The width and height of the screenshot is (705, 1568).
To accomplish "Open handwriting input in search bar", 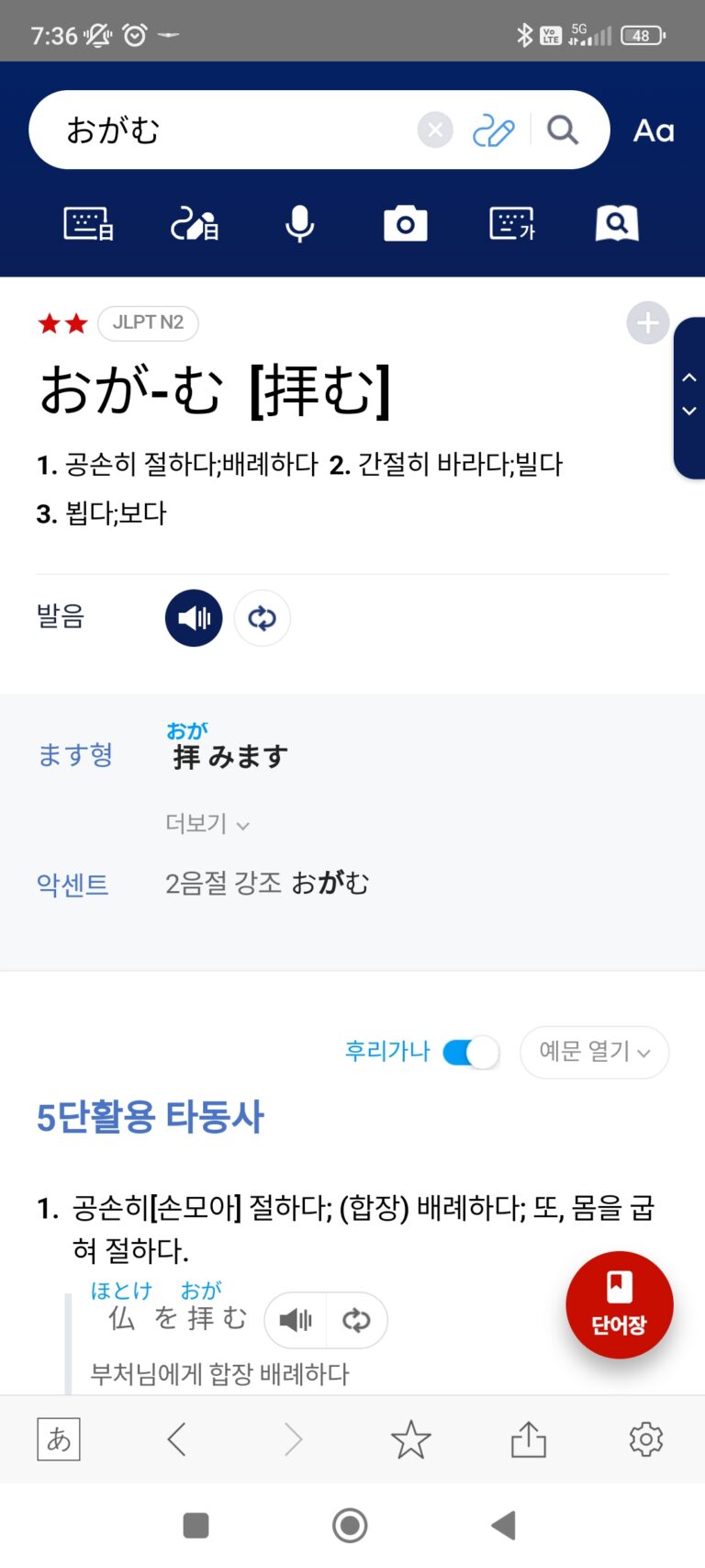I will pos(493,130).
